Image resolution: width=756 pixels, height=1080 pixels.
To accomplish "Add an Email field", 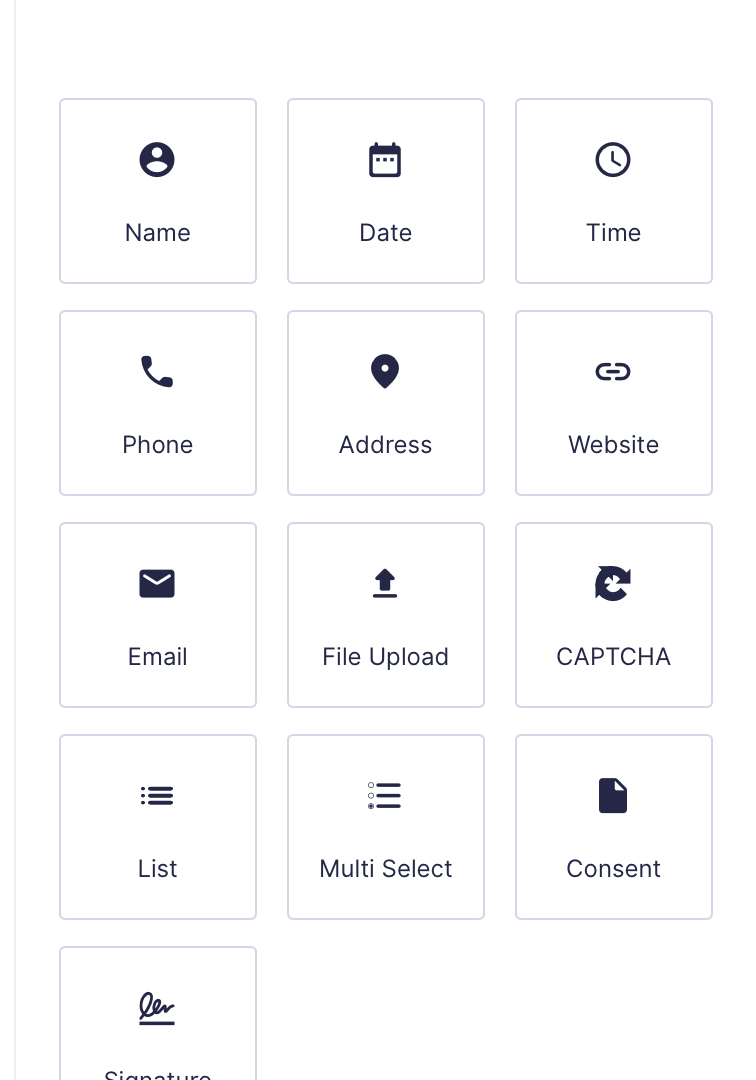I will point(158,615).
